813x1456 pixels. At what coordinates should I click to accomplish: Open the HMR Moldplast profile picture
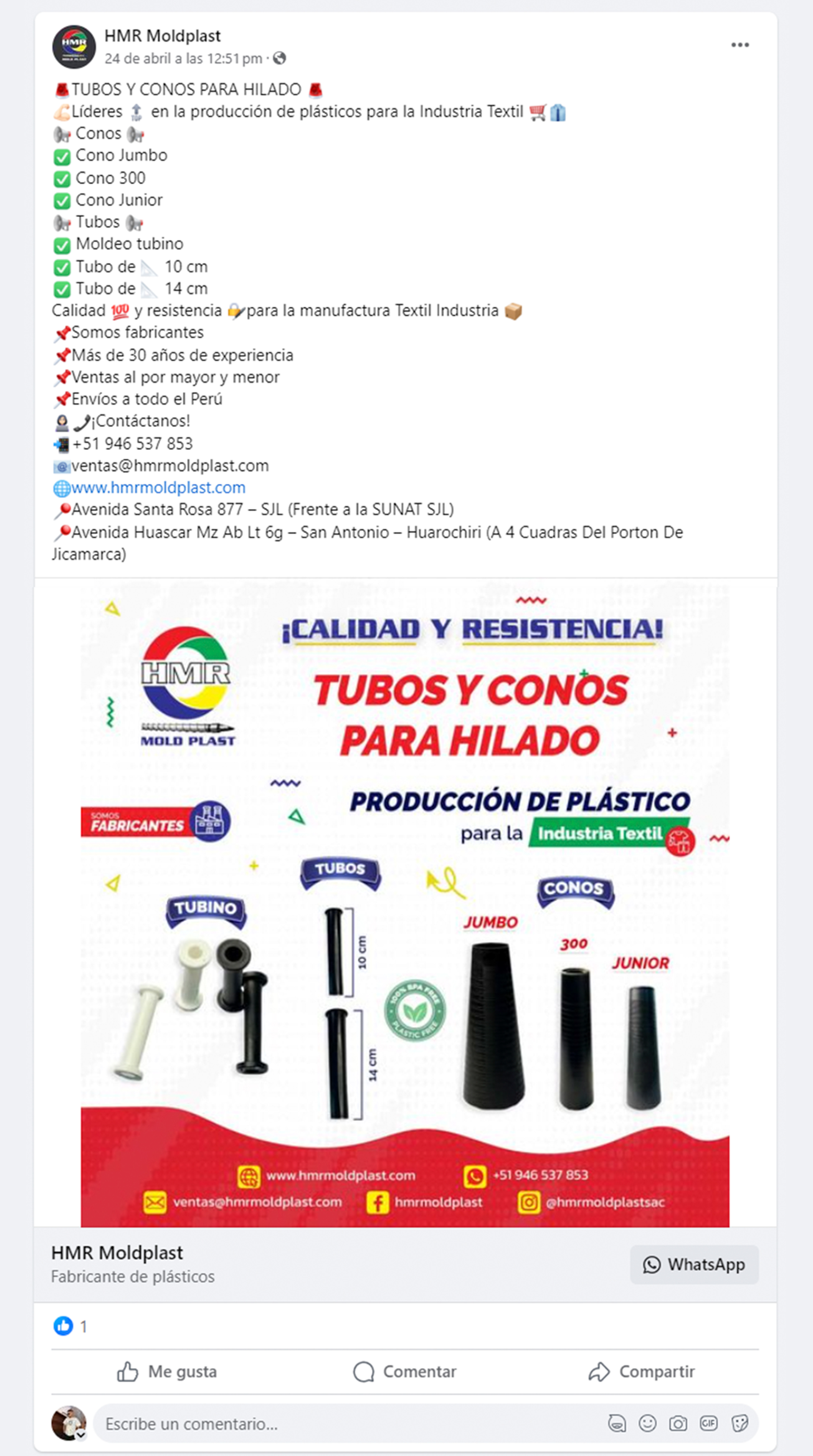(x=74, y=46)
